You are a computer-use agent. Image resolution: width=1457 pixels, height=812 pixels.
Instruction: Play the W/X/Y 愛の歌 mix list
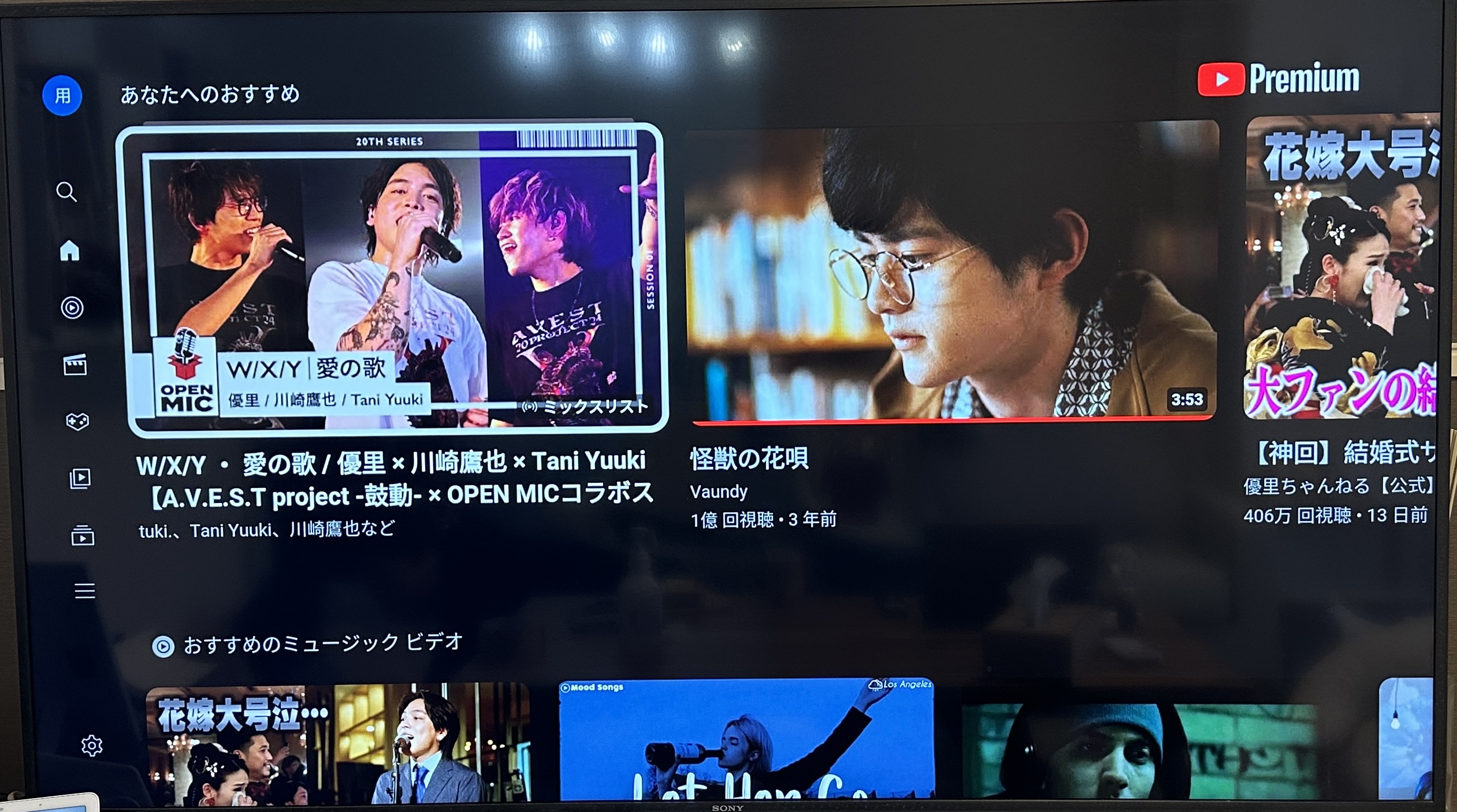coord(393,278)
